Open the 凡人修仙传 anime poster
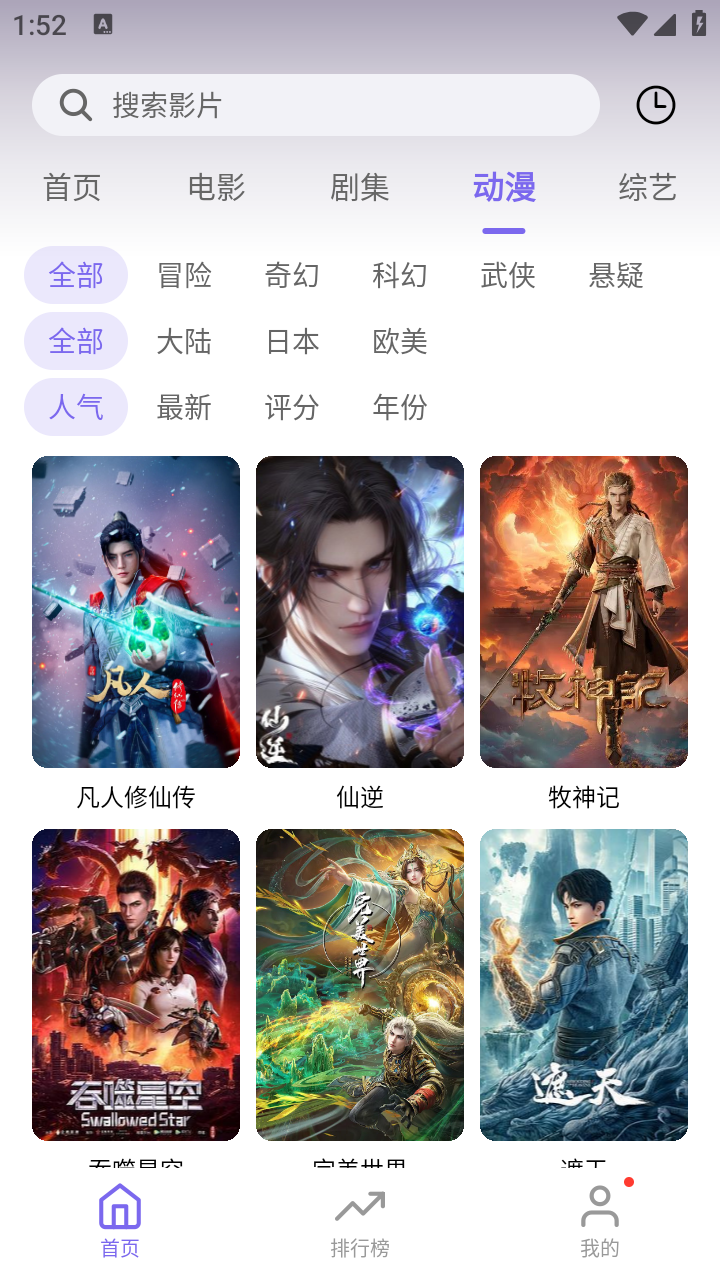 [136, 611]
